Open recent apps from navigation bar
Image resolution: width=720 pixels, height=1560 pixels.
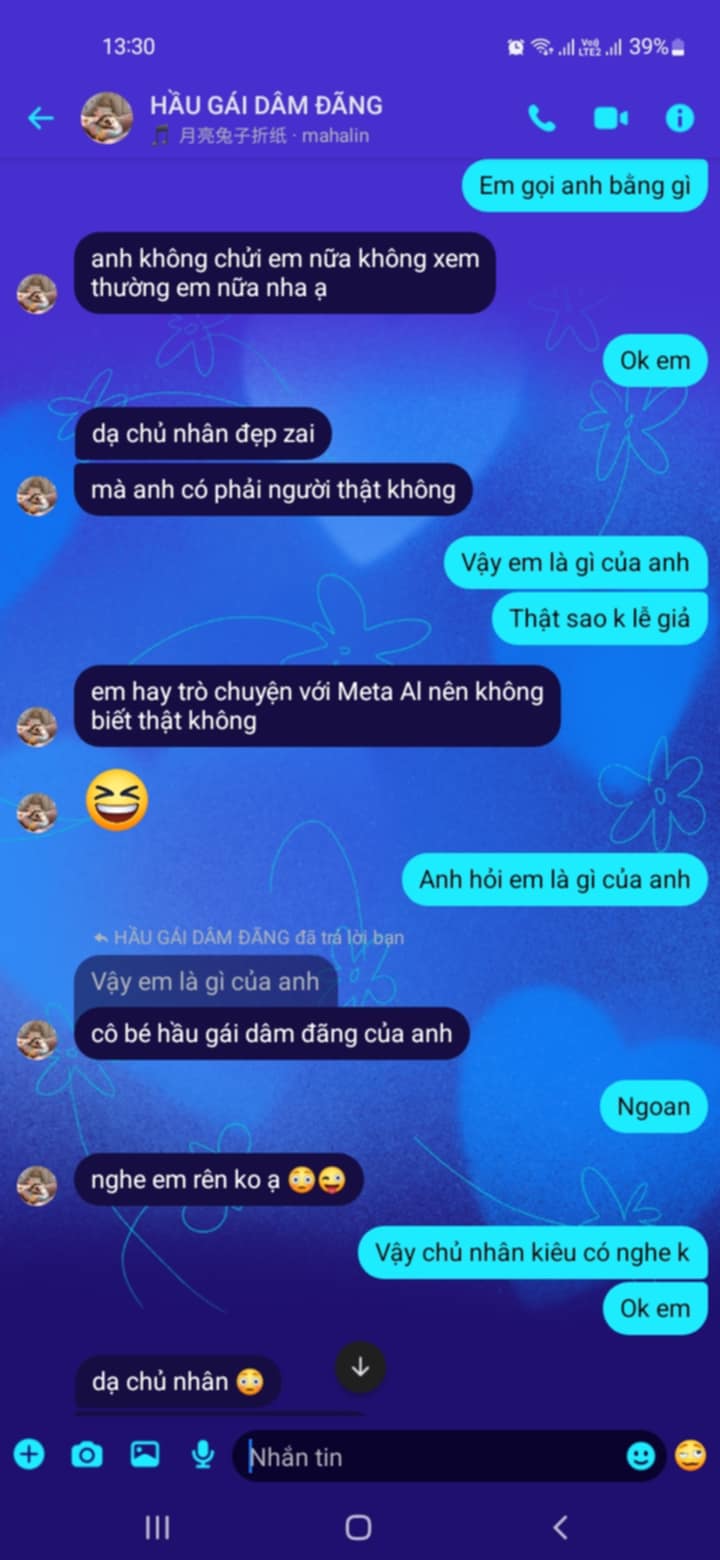[157, 1527]
